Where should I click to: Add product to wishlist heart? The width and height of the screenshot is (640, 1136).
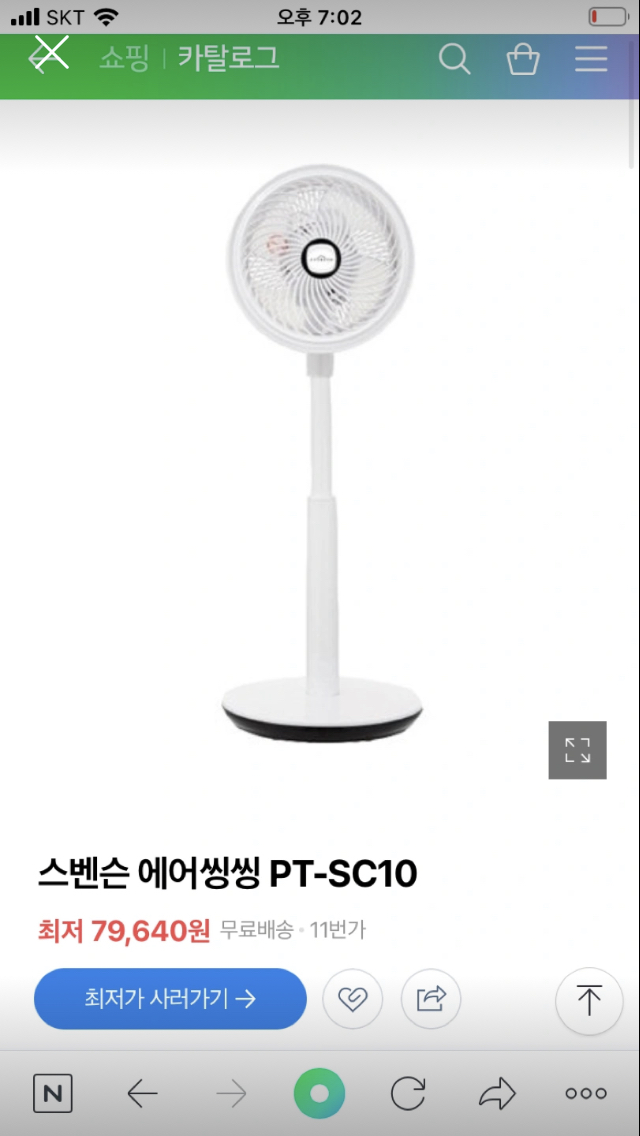click(352, 998)
